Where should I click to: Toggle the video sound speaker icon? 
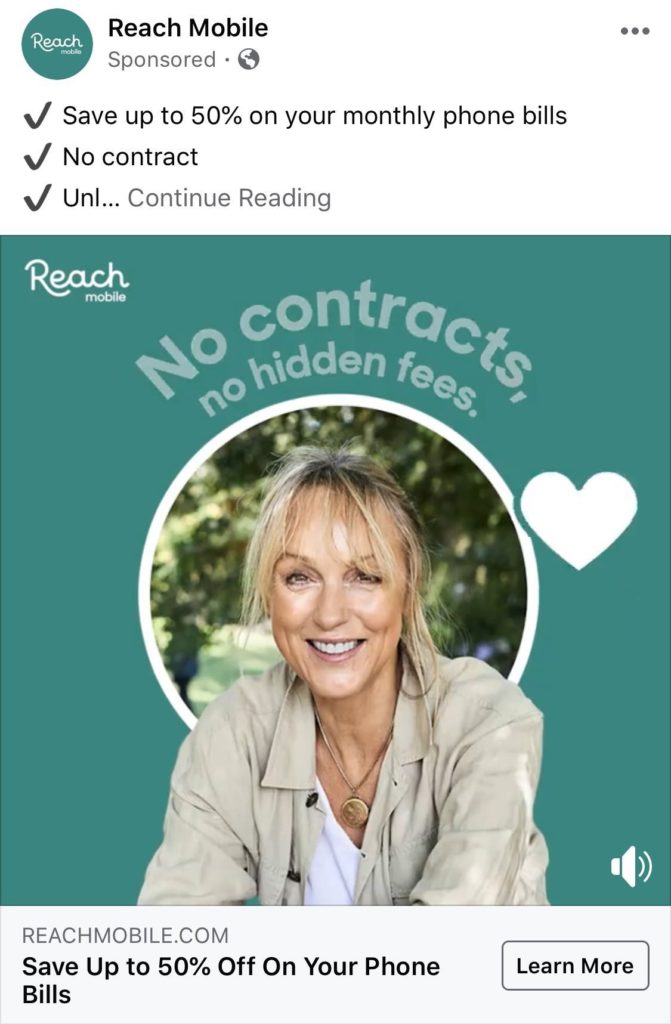pyautogui.click(x=630, y=866)
